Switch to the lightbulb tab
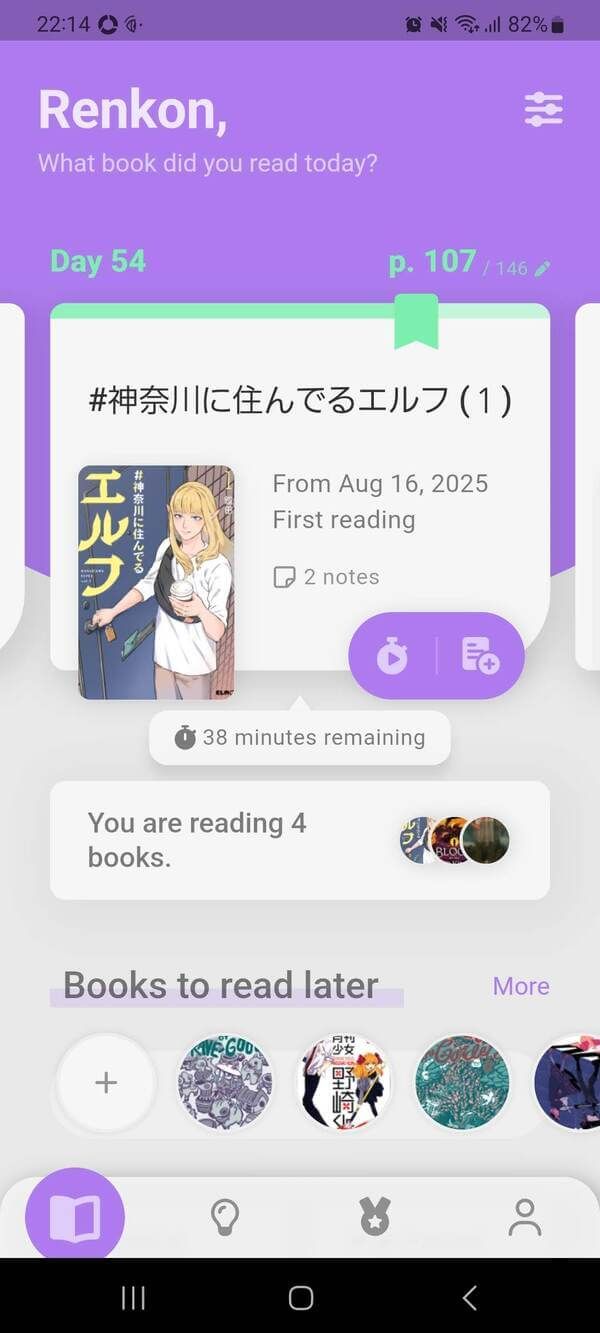The height and width of the screenshot is (1333, 600). point(225,1218)
